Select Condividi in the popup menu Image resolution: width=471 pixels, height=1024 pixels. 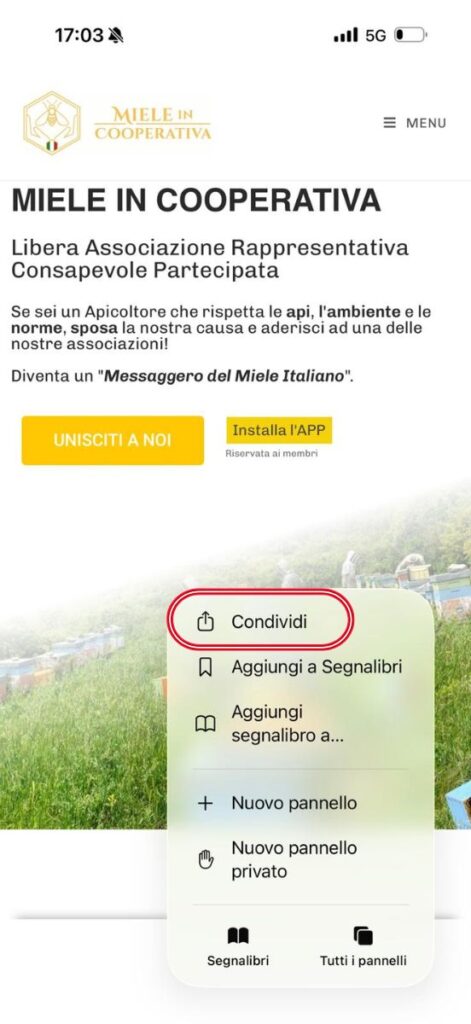pos(261,622)
